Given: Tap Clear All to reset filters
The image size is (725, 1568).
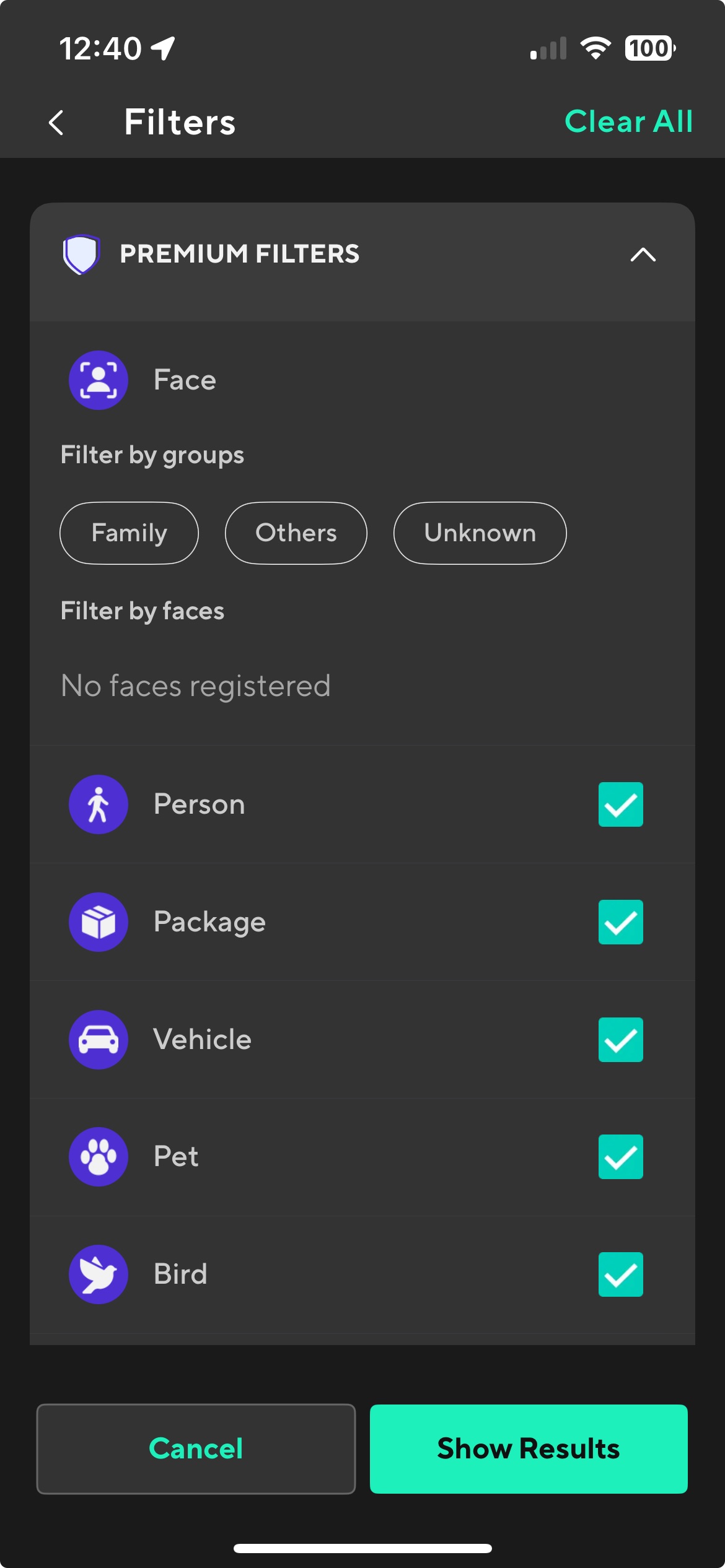Looking at the screenshot, I should coord(628,121).
